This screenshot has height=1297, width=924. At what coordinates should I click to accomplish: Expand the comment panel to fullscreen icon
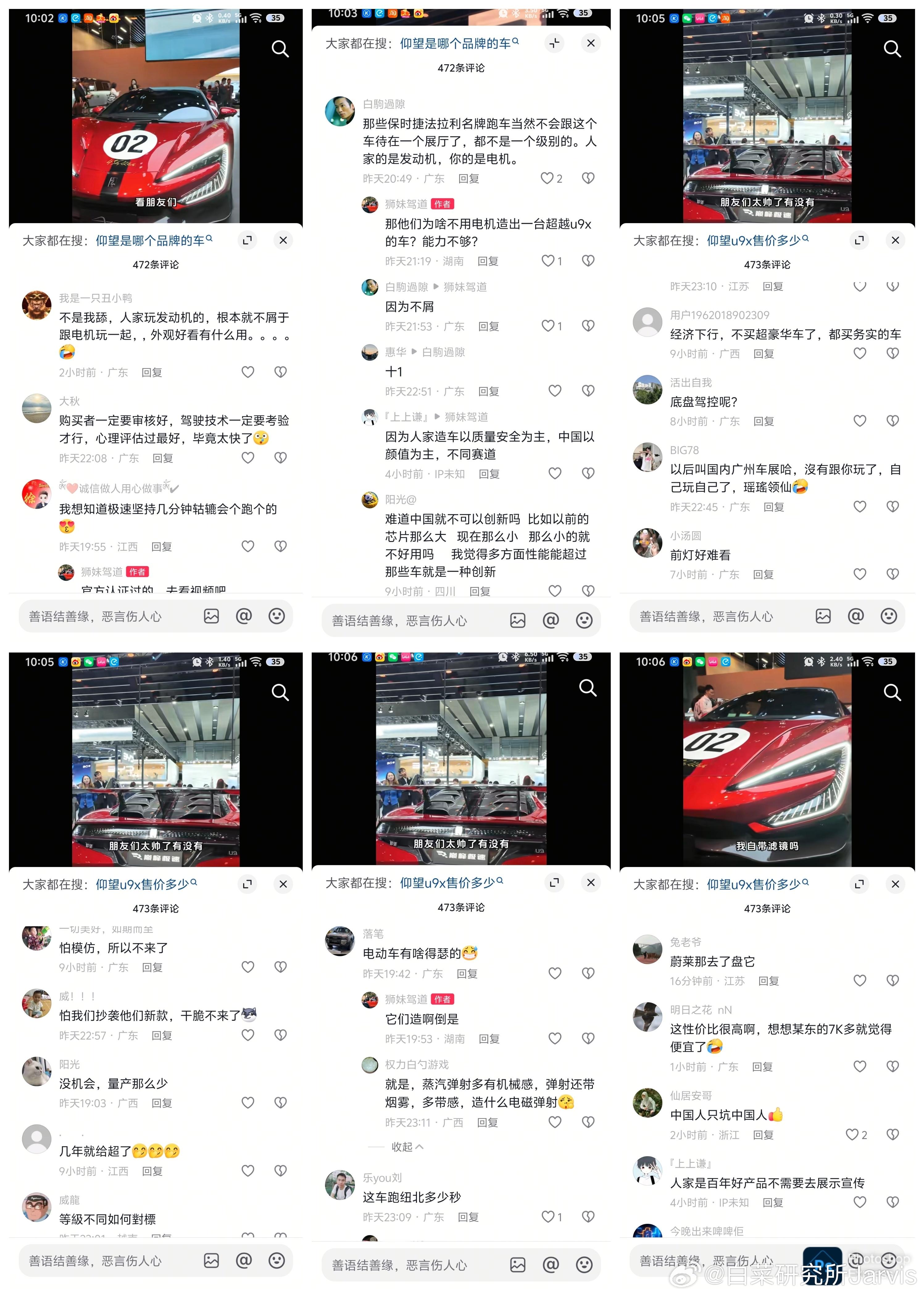click(x=247, y=240)
